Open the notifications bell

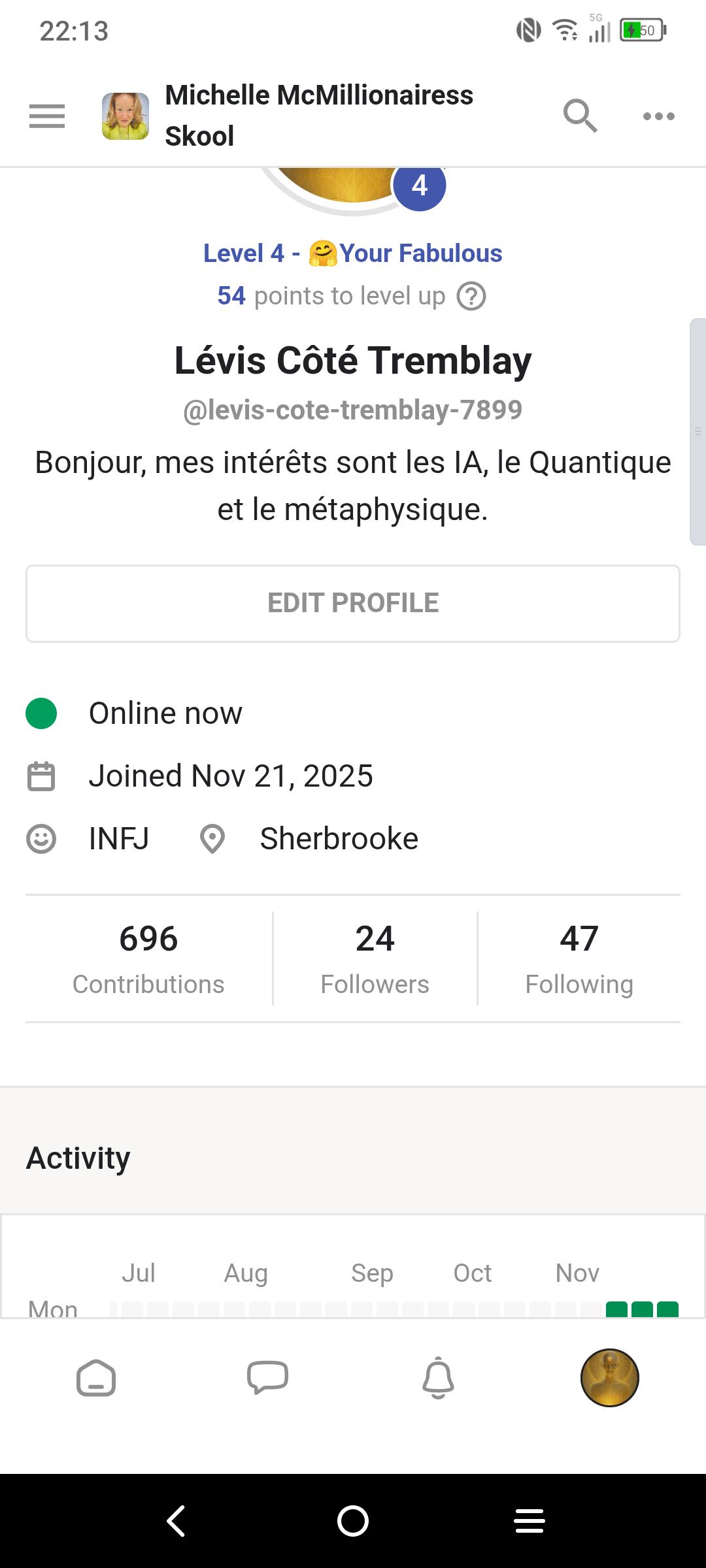tap(438, 1377)
